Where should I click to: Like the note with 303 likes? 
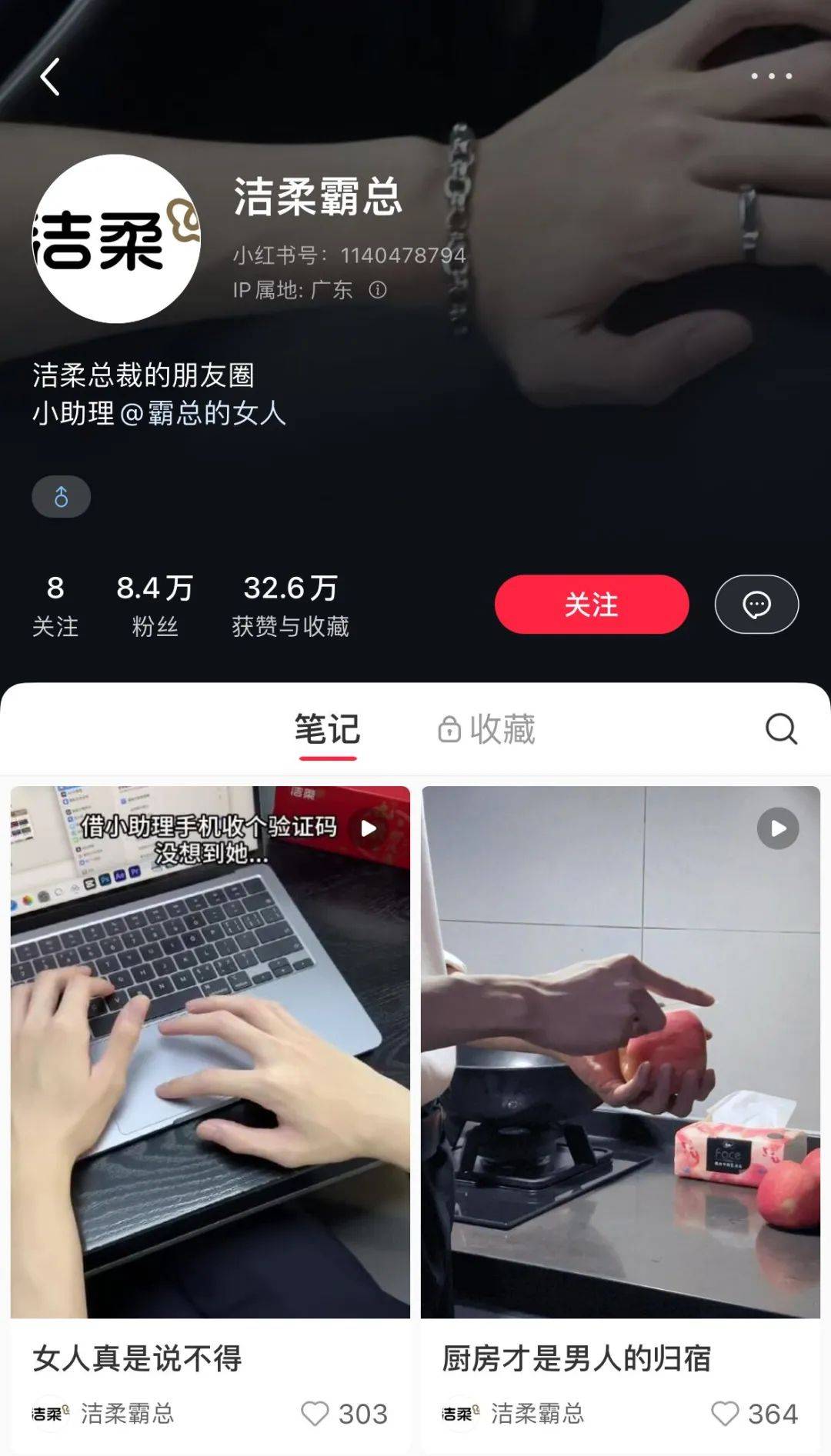pyautogui.click(x=315, y=1414)
